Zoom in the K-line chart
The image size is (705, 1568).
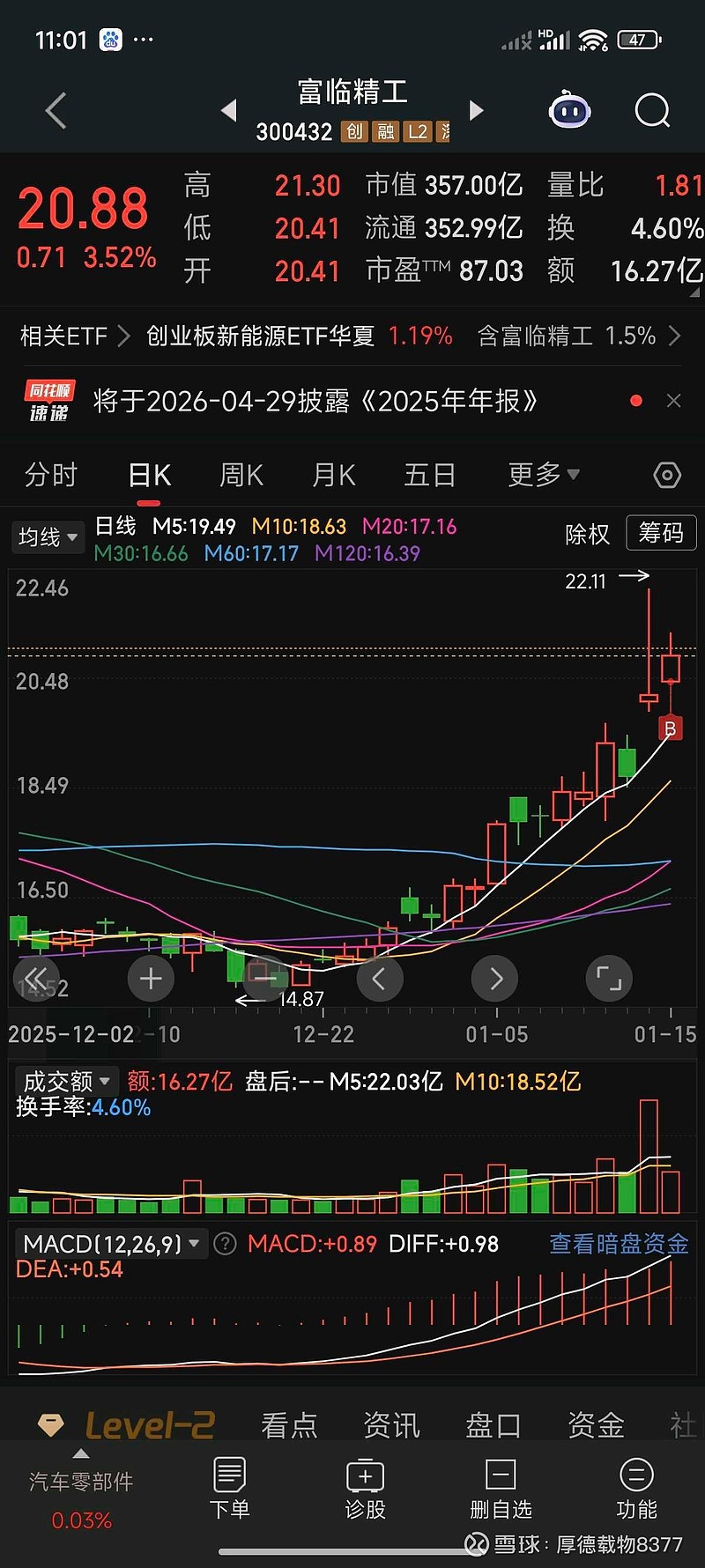coord(151,979)
